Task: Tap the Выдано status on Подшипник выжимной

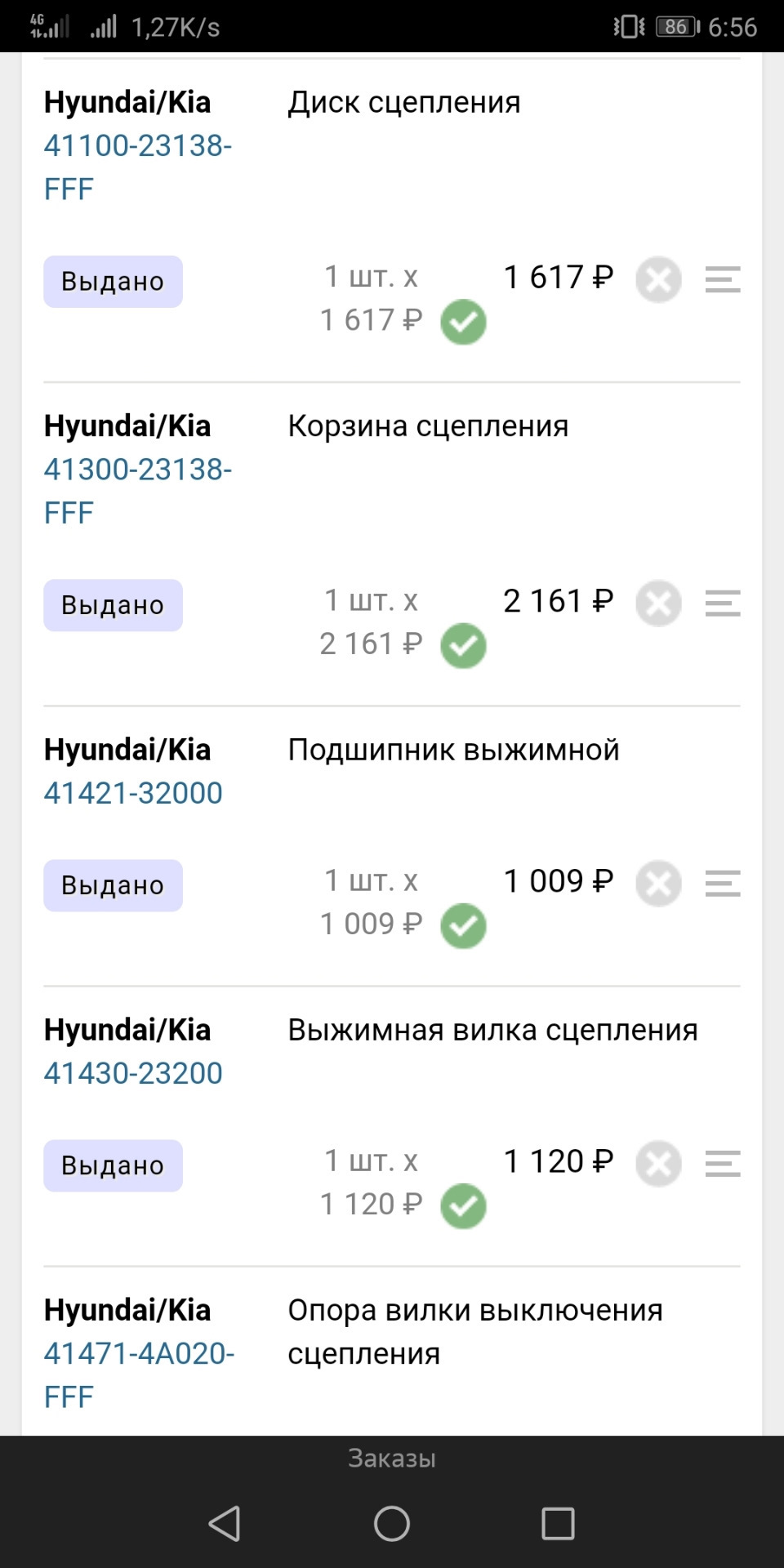Action: point(113,884)
